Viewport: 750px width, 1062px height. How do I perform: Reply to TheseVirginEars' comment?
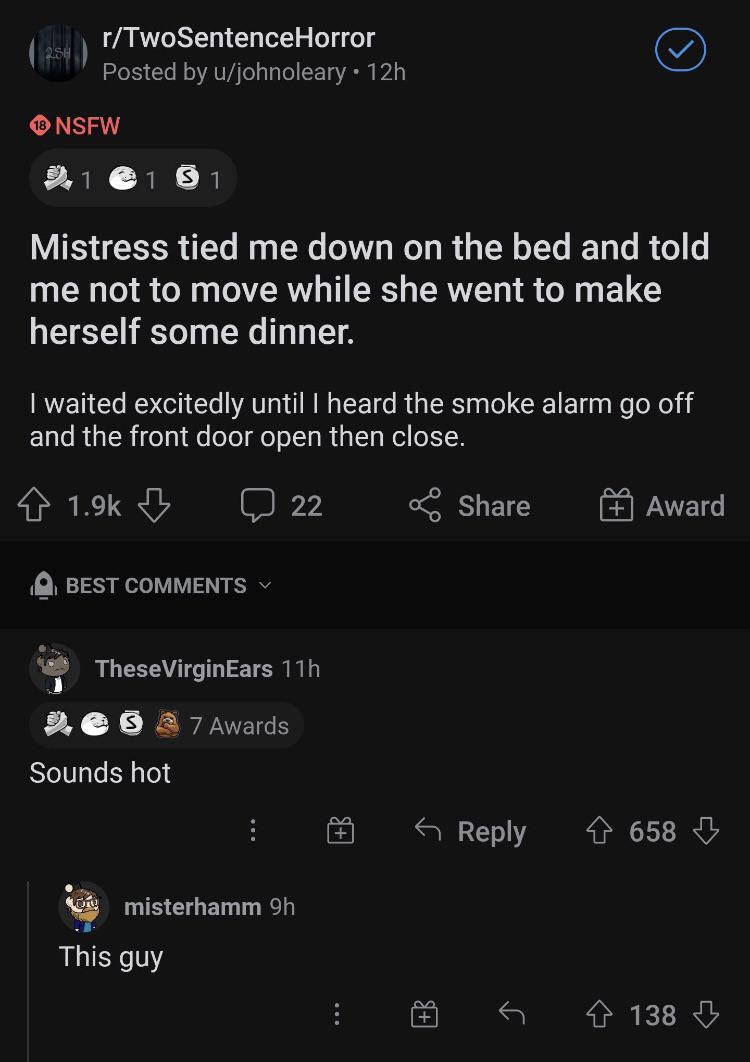(468, 831)
